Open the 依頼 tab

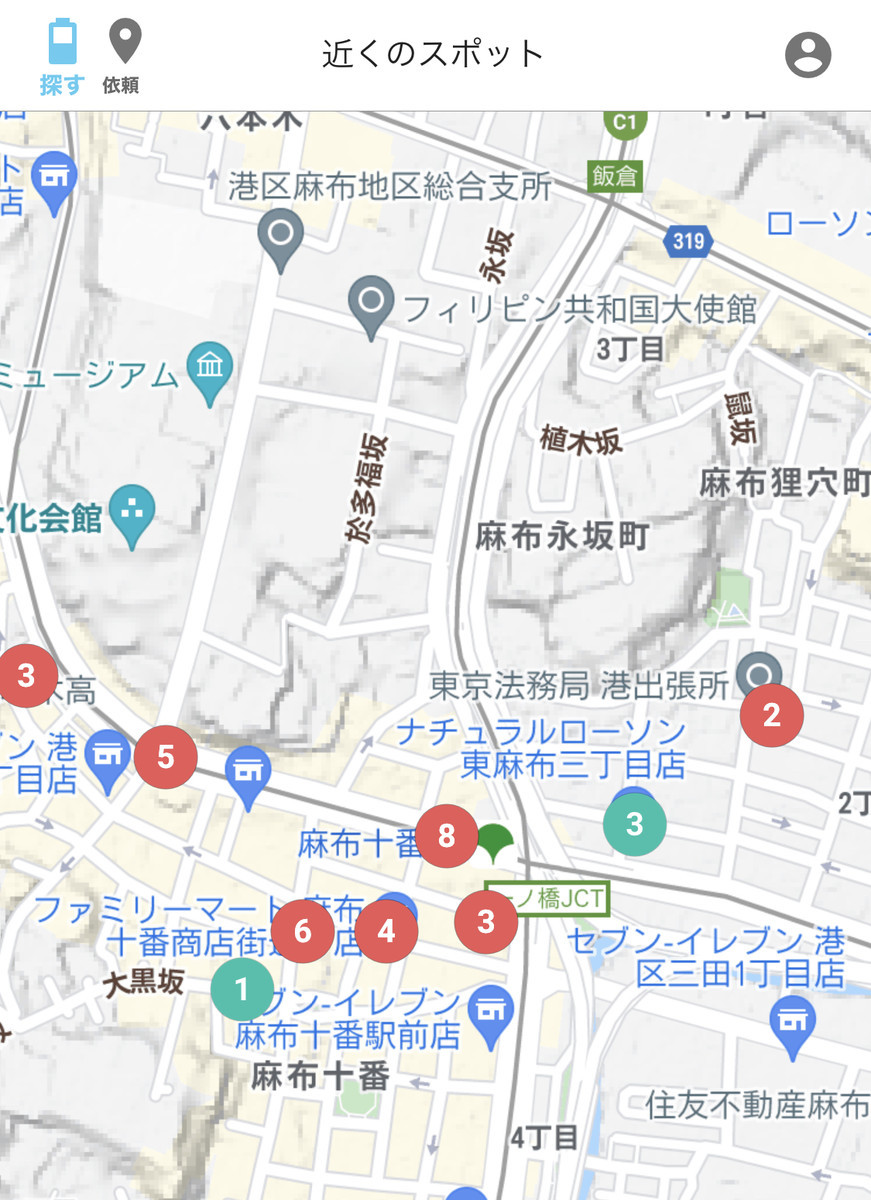[122, 56]
